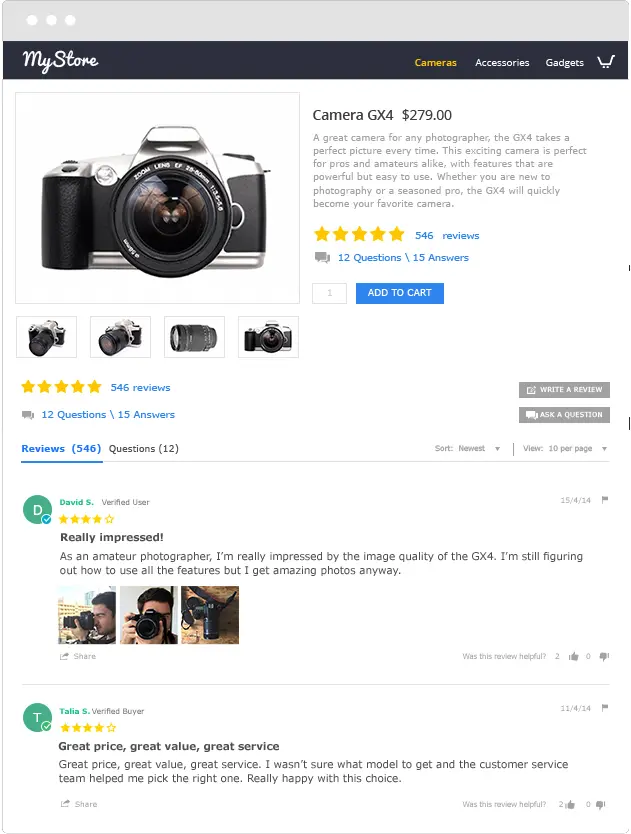Go to the Cameras section

click(x=435, y=63)
